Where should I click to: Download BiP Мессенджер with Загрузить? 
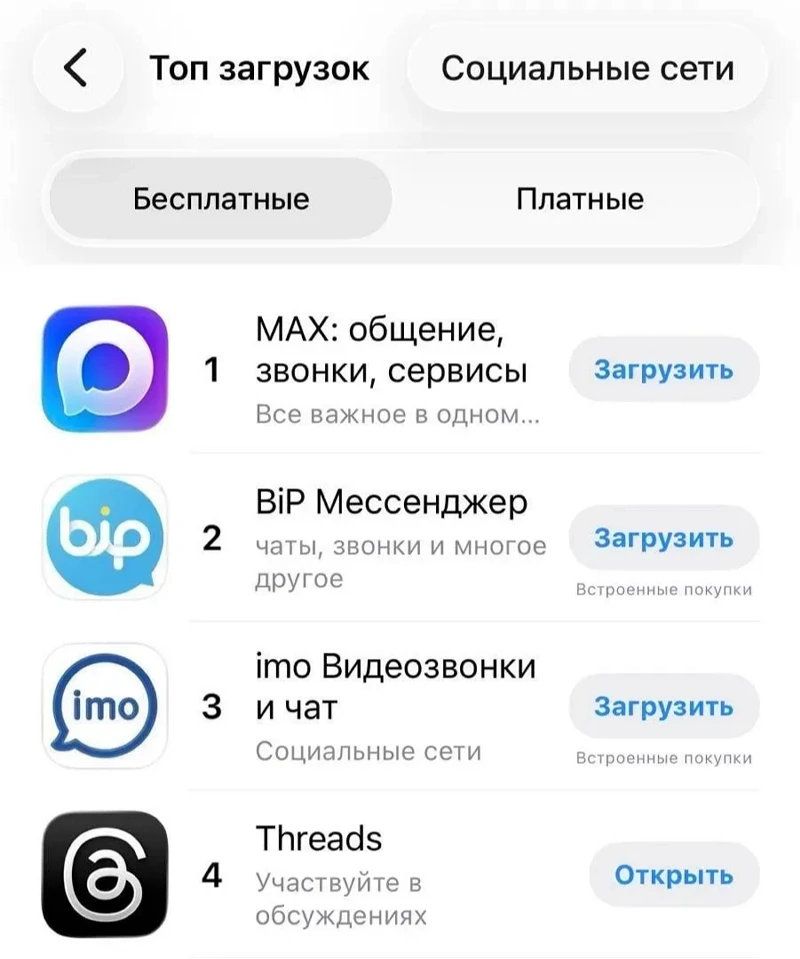664,538
